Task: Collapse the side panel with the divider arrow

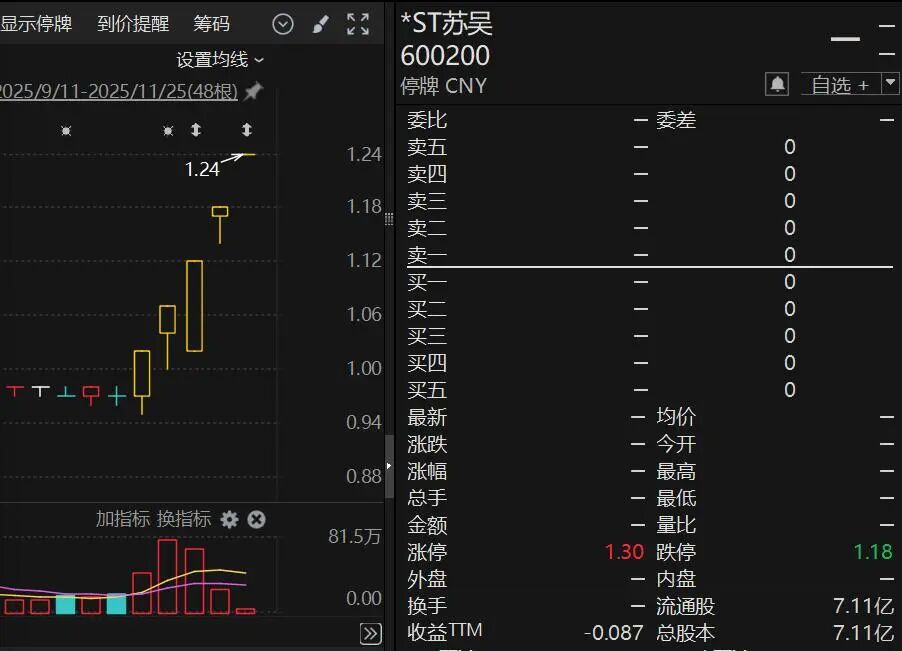Action: click(x=389, y=466)
